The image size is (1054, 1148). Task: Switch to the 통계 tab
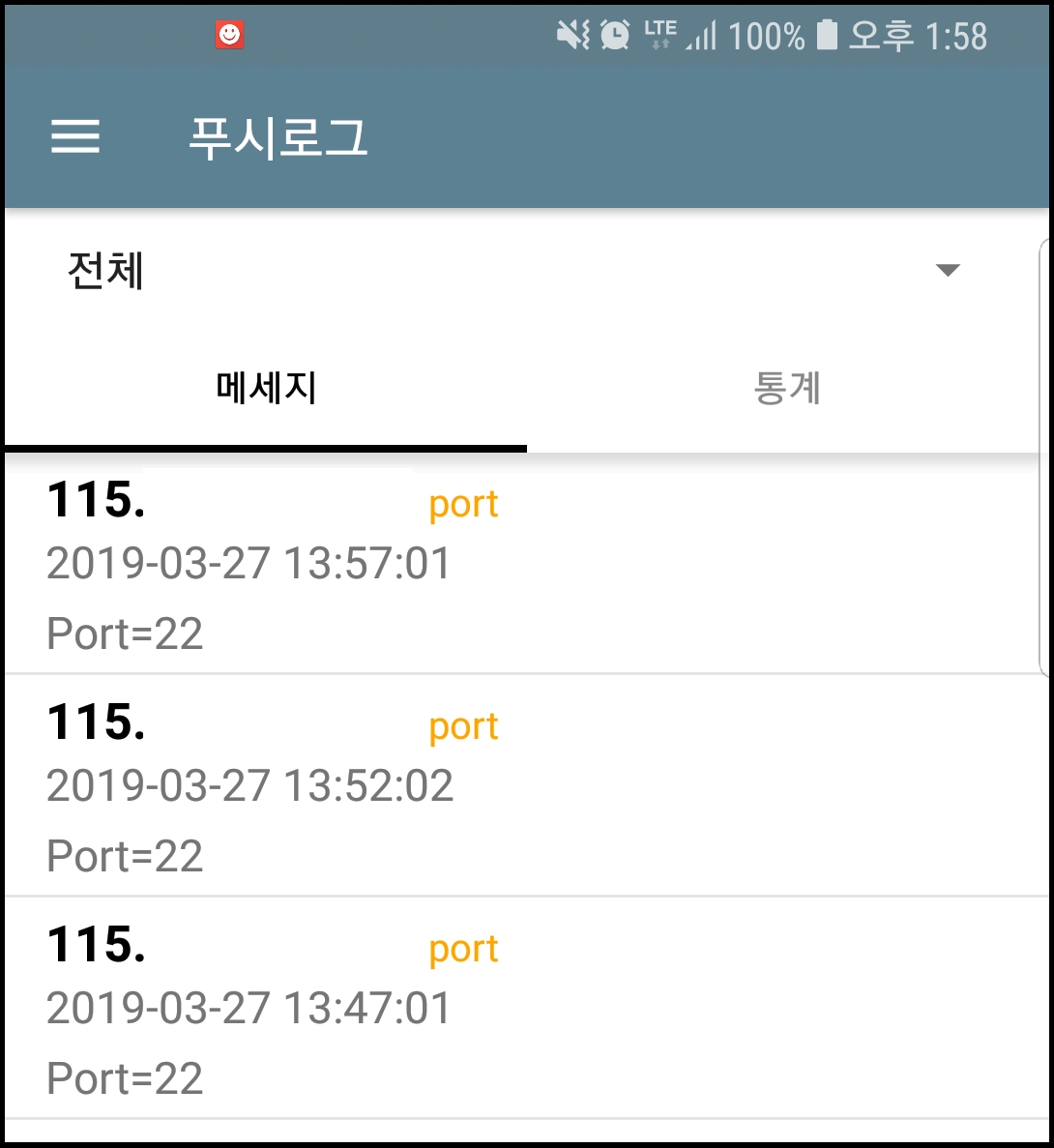click(x=787, y=389)
